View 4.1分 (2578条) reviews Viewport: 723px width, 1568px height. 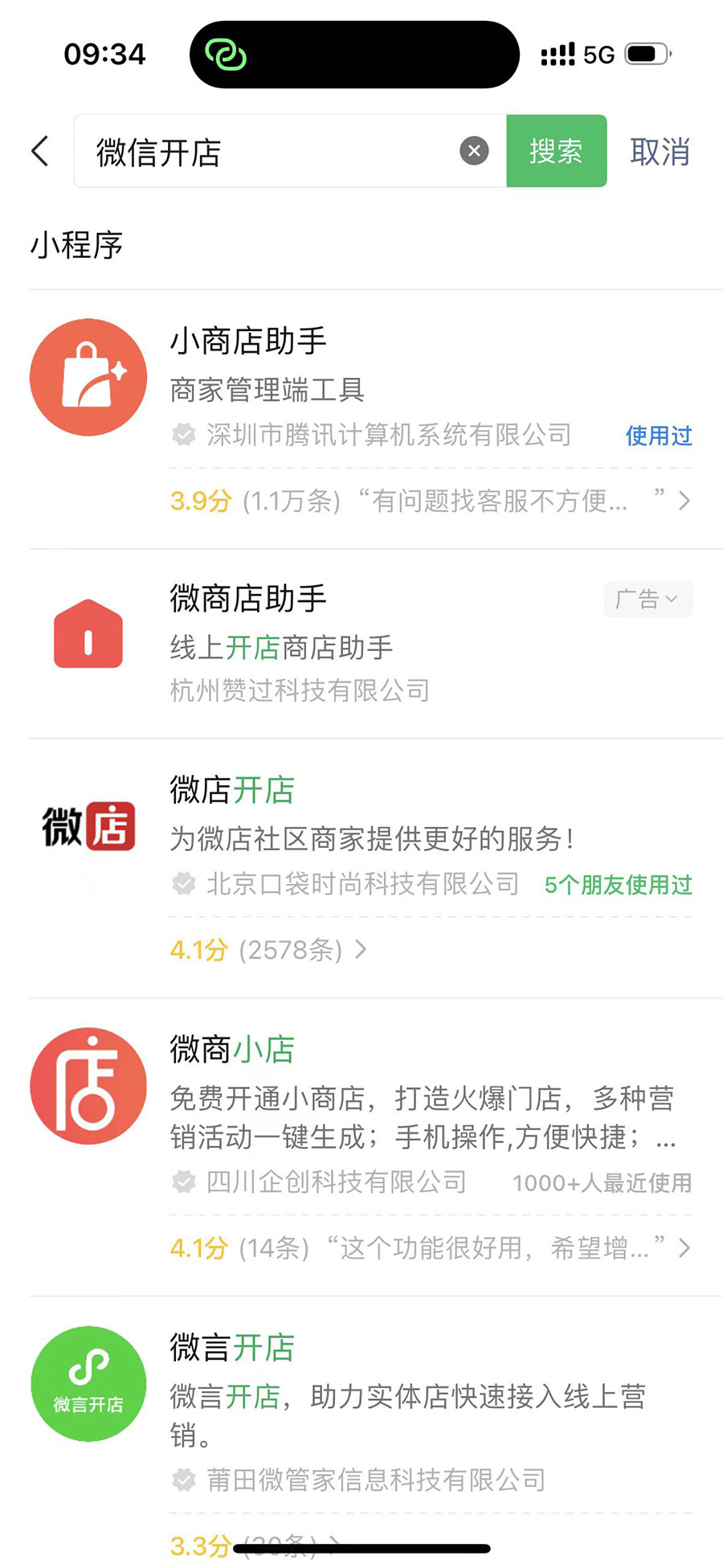268,950
